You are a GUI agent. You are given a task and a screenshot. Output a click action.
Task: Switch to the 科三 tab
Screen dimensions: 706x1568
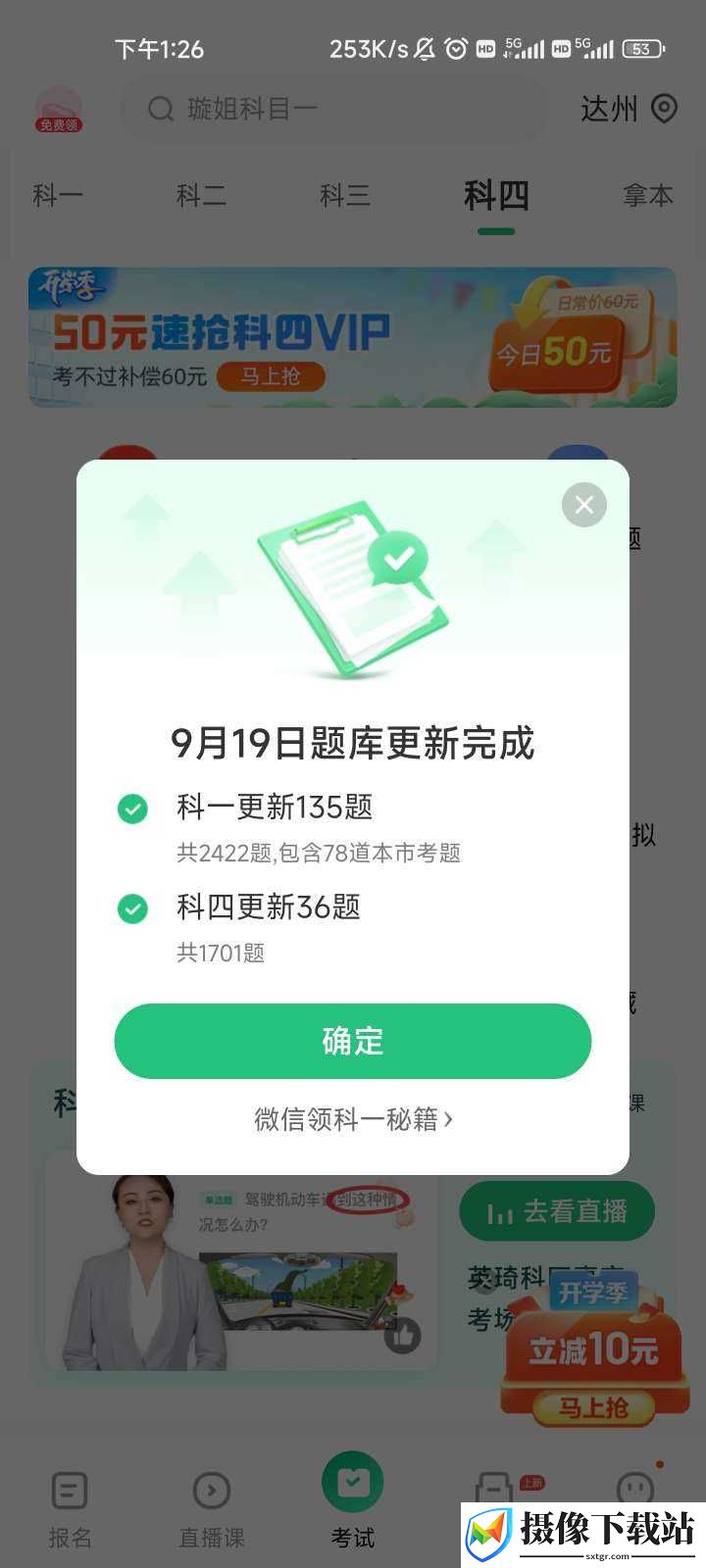pyautogui.click(x=345, y=195)
